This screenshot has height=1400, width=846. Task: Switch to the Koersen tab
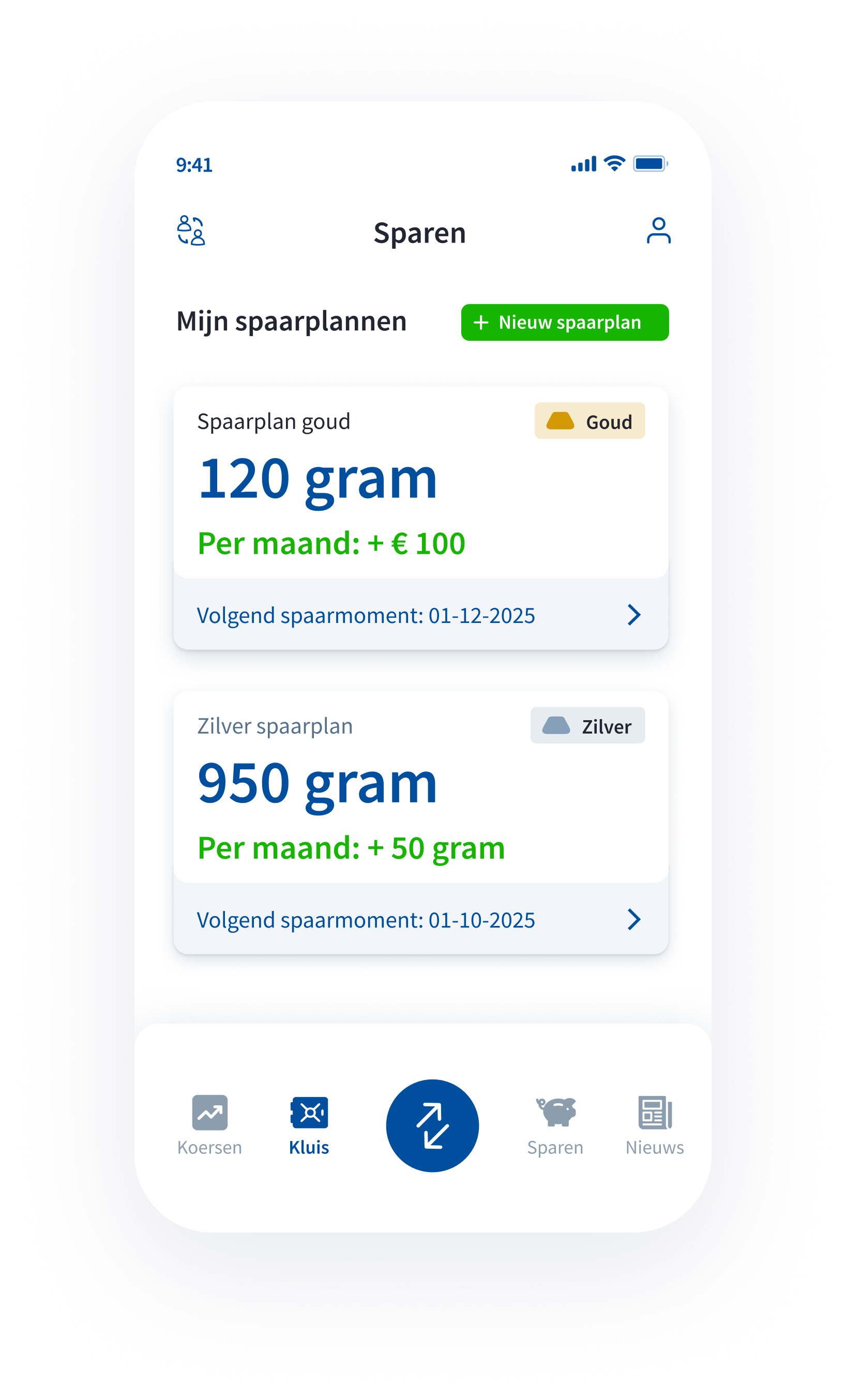pos(209,1125)
